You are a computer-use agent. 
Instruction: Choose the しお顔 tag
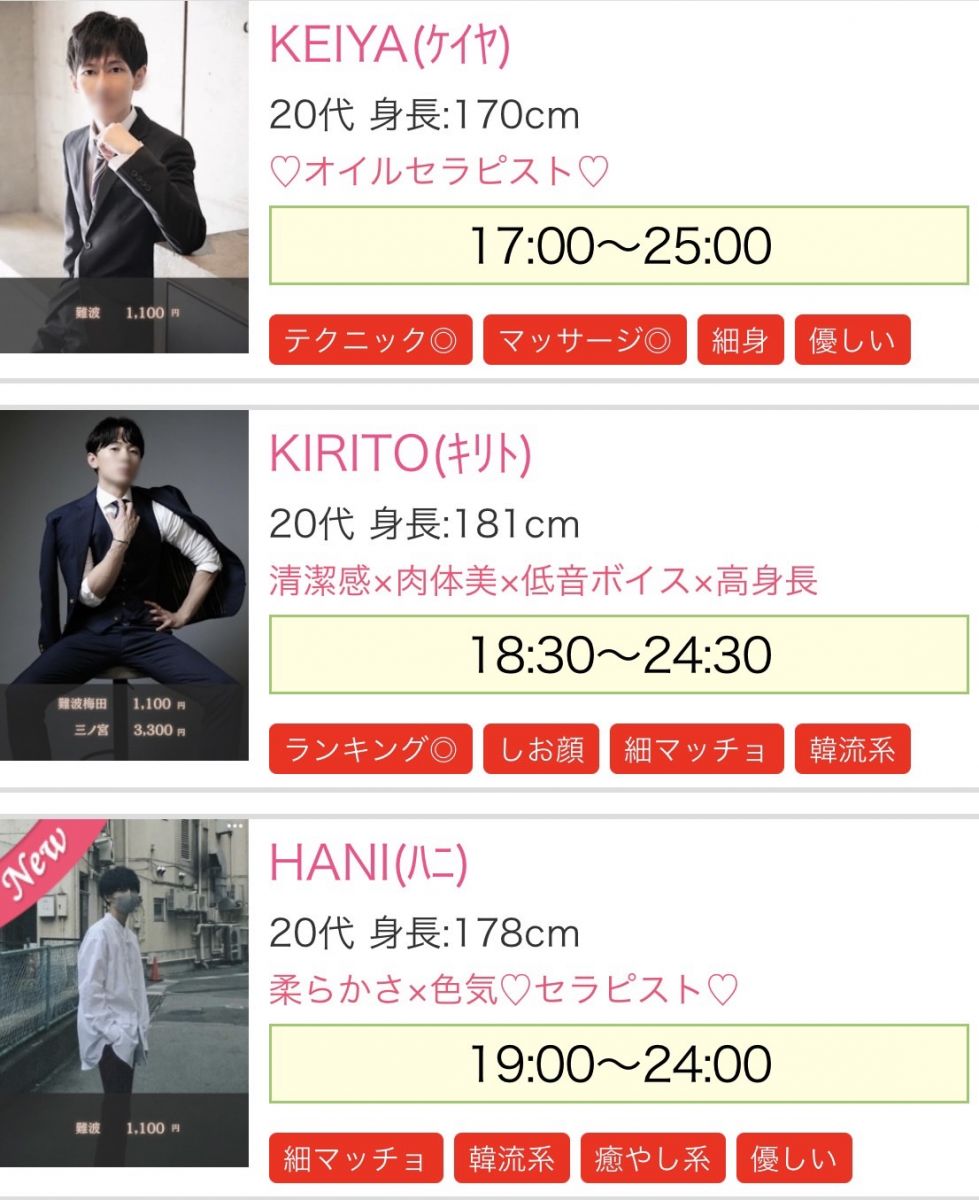pyautogui.click(x=541, y=749)
